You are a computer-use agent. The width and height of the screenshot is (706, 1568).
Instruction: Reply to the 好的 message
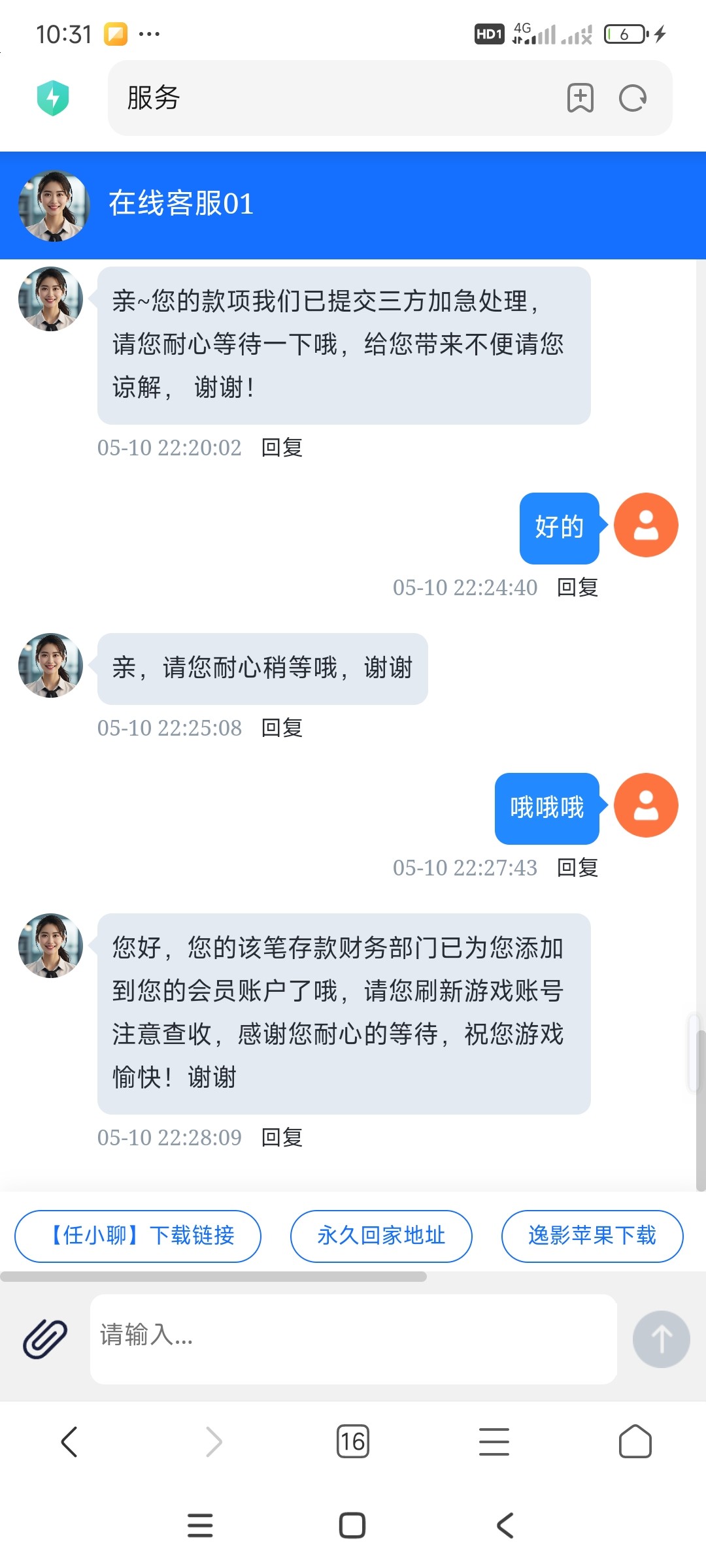click(577, 587)
